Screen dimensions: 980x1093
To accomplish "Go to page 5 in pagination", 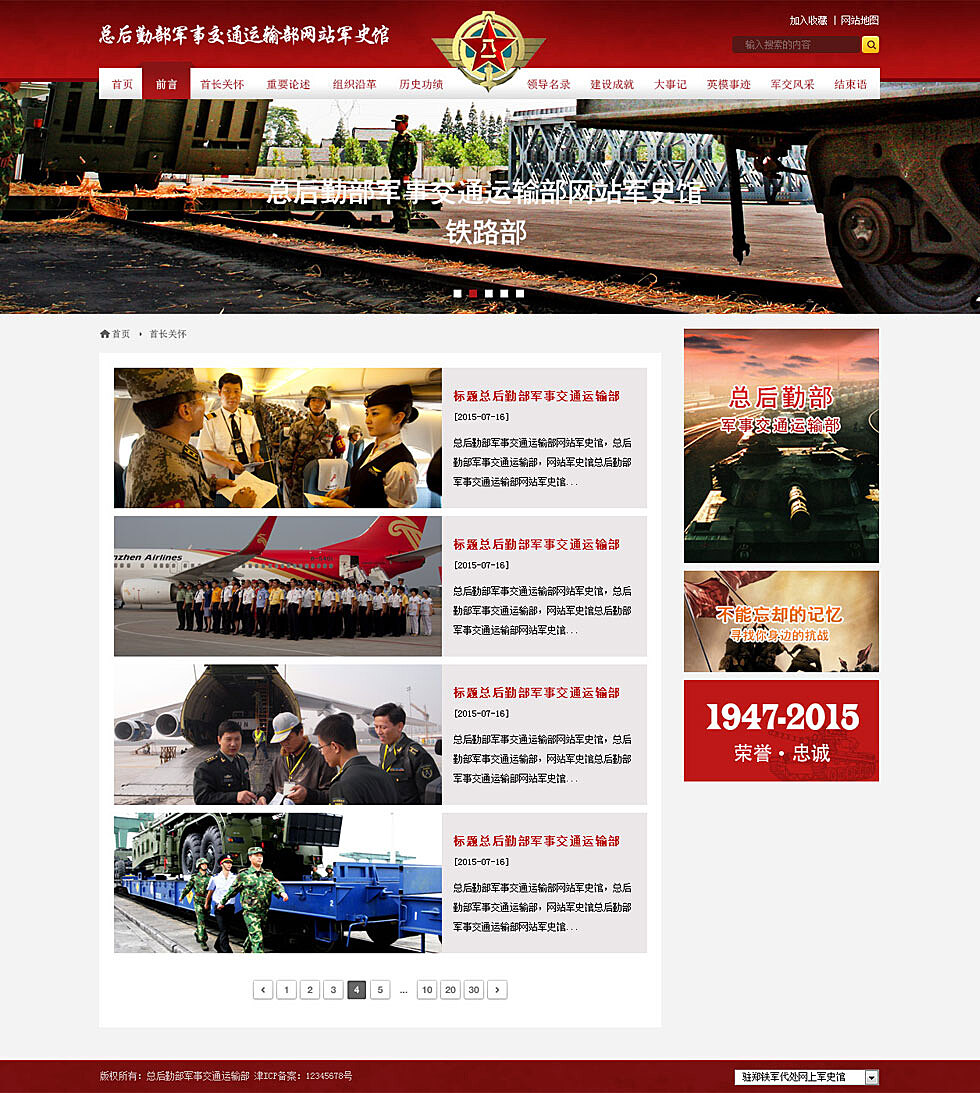I will coord(380,990).
